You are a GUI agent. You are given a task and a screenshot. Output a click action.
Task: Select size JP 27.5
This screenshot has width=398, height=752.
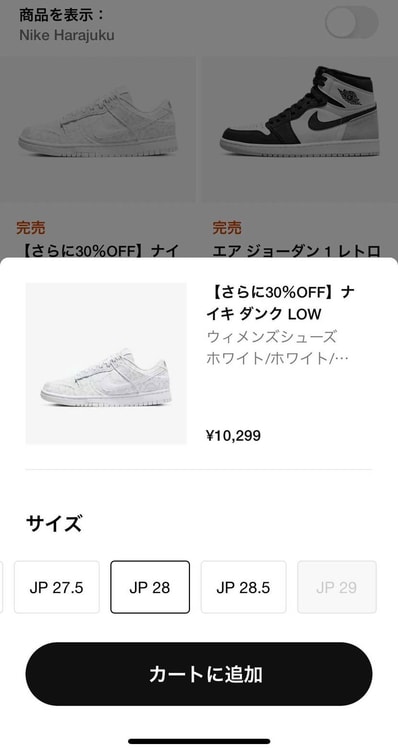tap(57, 587)
